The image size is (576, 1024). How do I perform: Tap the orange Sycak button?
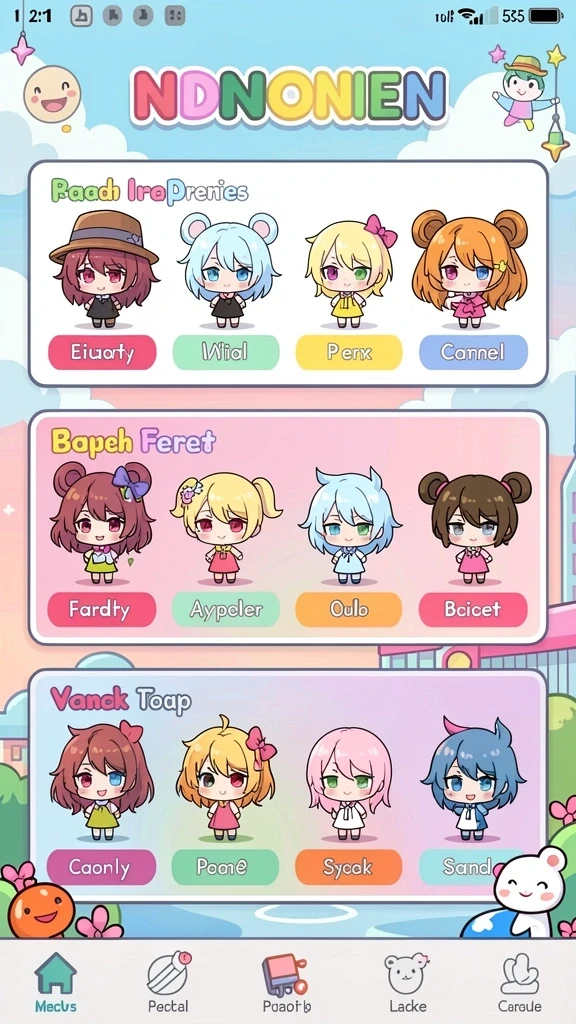pos(349,867)
